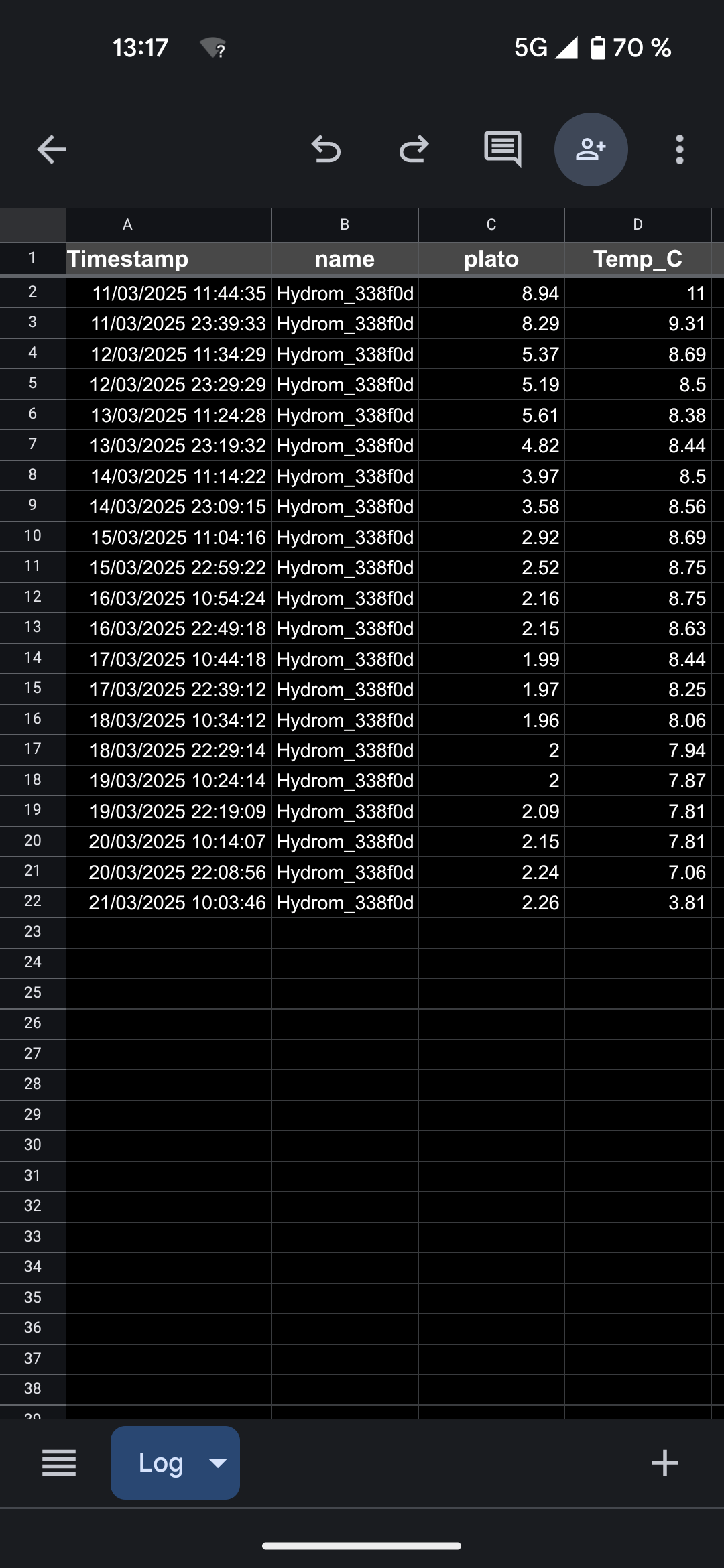Go back using the arrow icon
Image resolution: width=724 pixels, height=1568 pixels.
(52, 149)
